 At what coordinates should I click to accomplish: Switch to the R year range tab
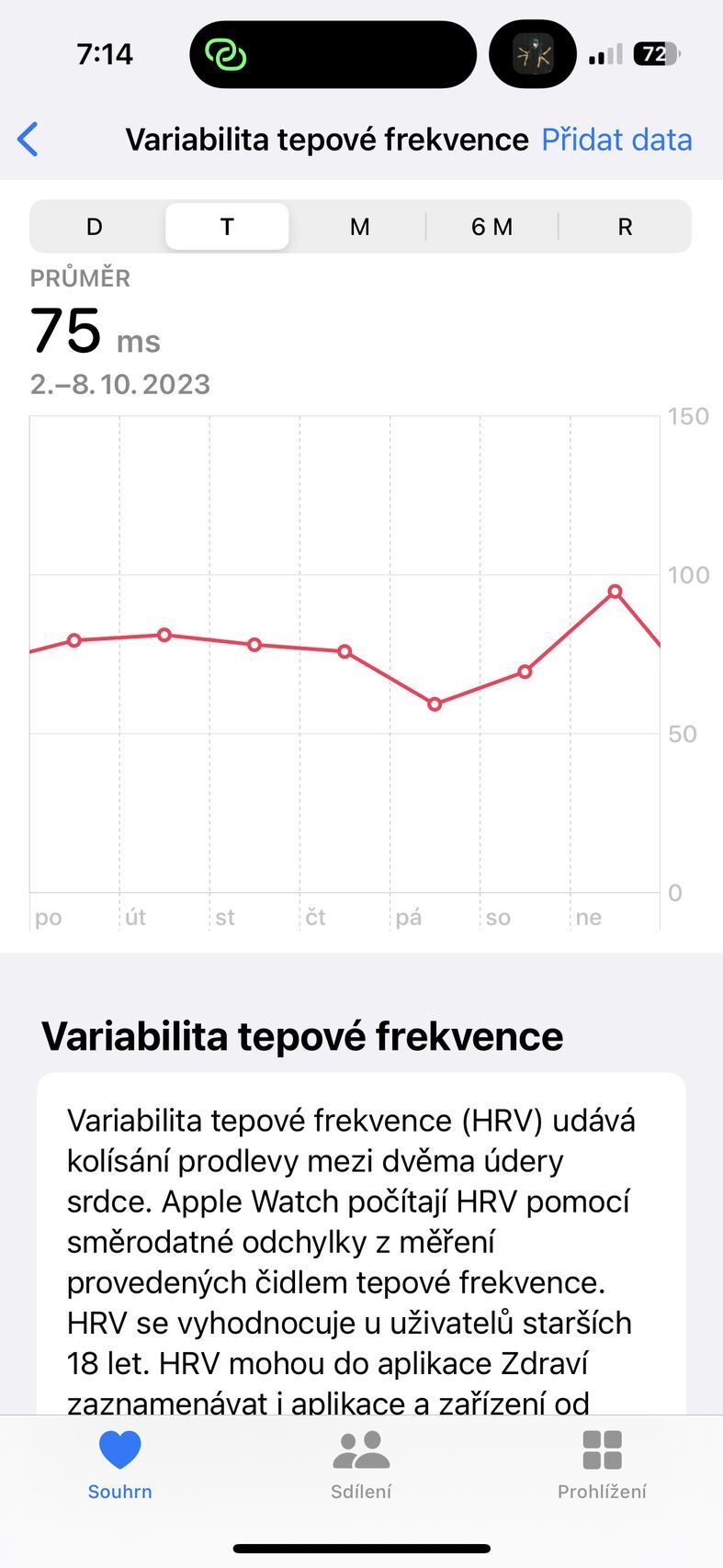pyautogui.click(x=625, y=226)
